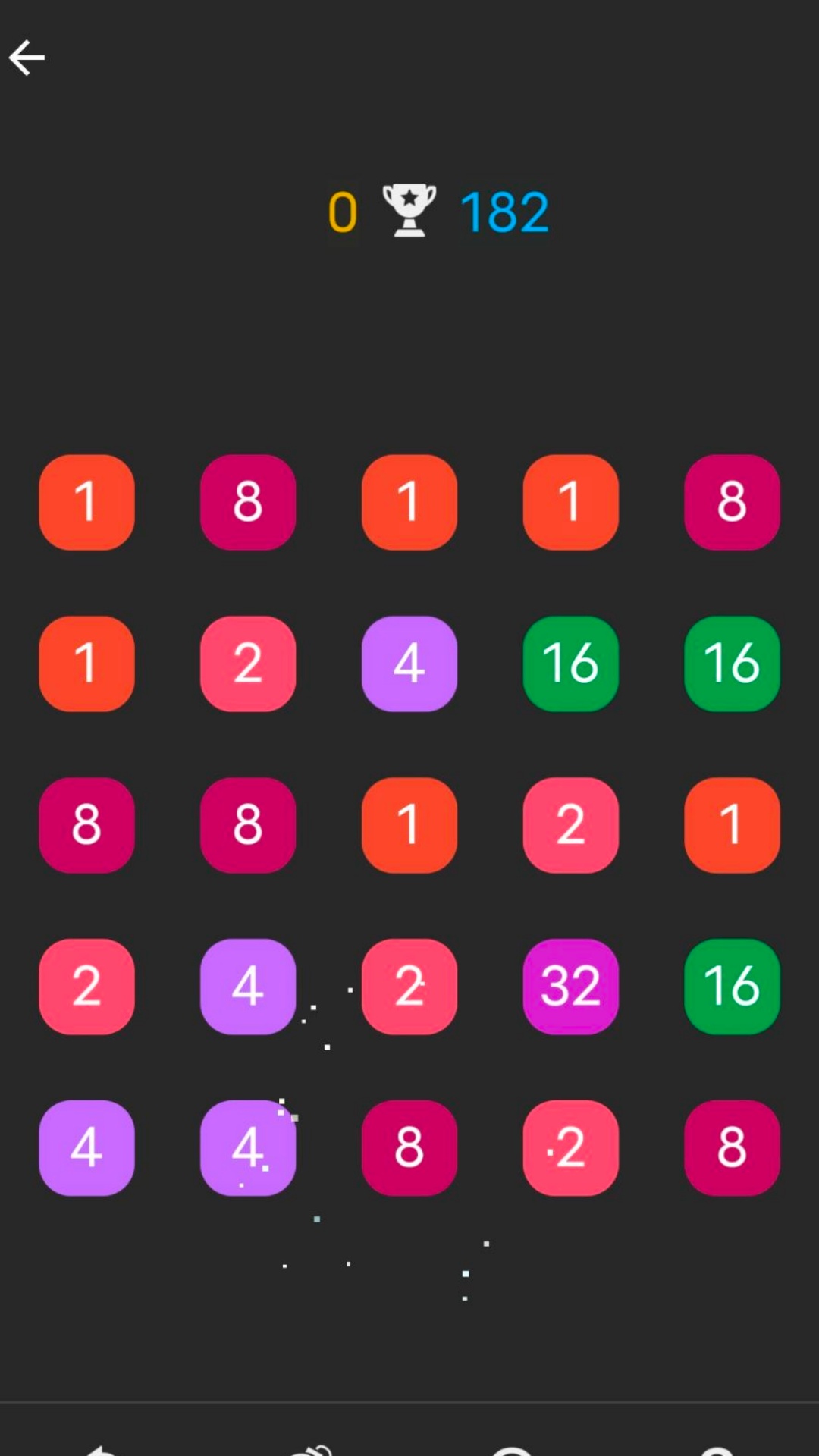Image resolution: width=819 pixels, height=1456 pixels.
Task: Tap the 2 tile between 4 and 32
Action: [x=409, y=986]
